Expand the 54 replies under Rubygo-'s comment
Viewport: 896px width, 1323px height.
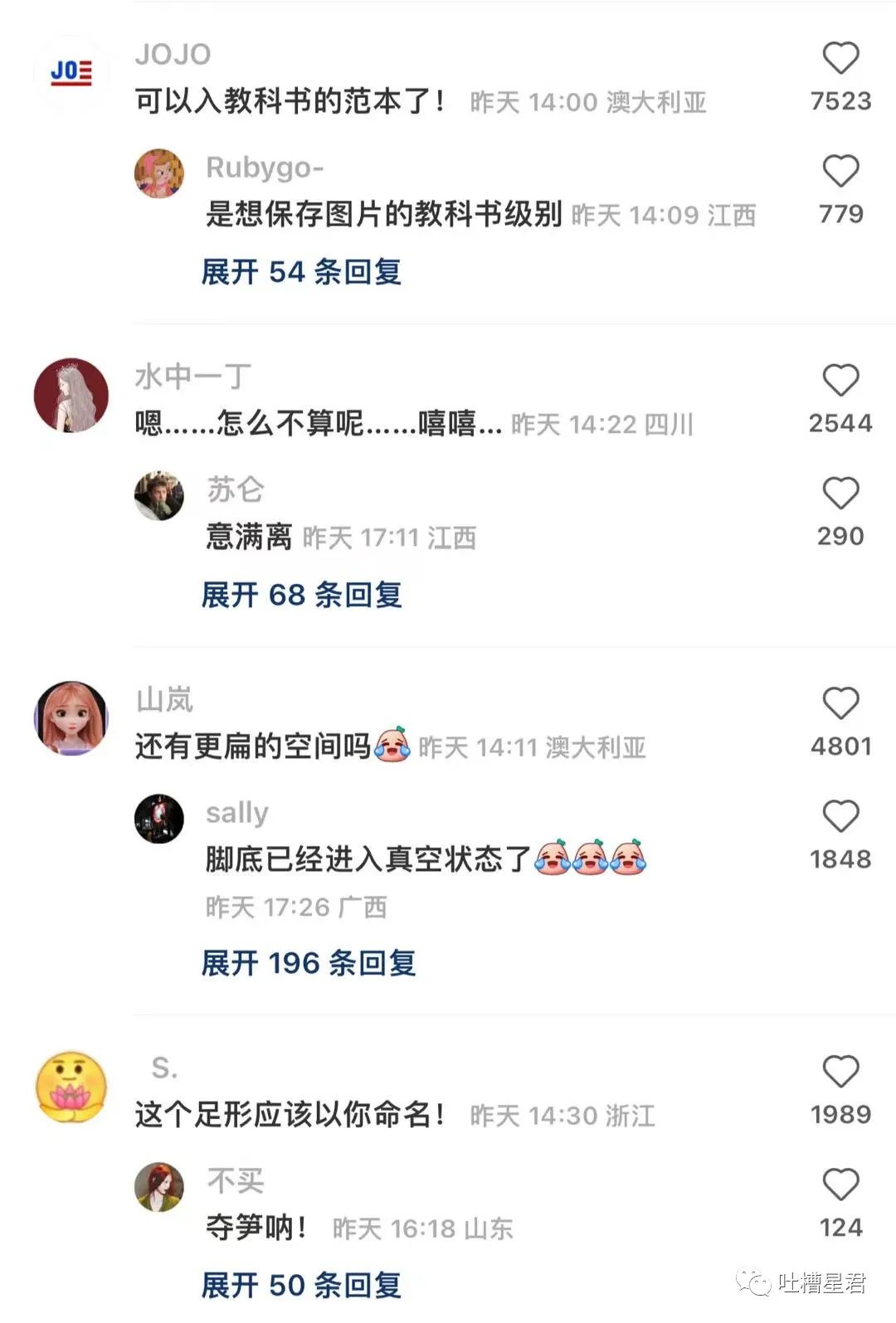(303, 274)
